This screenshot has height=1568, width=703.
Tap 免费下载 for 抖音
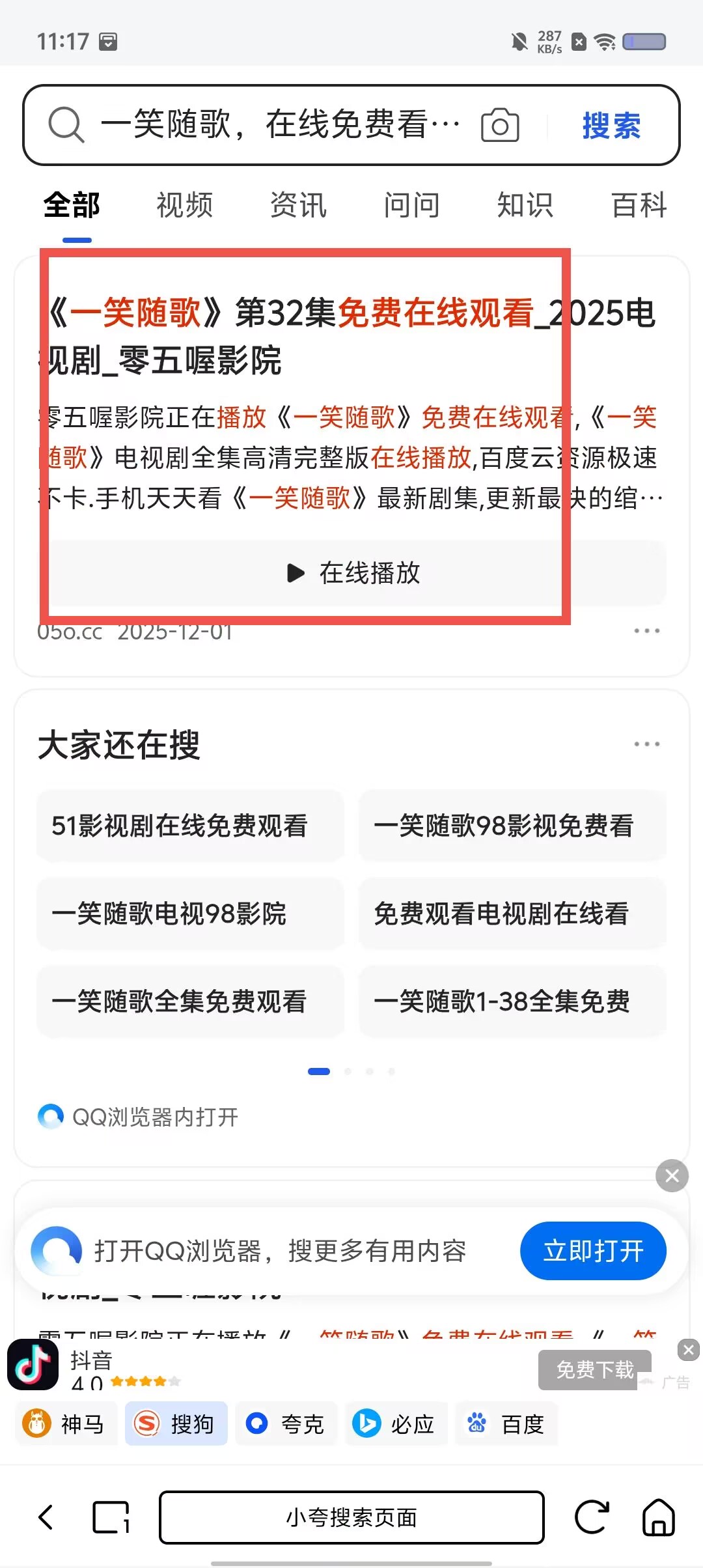click(595, 1370)
